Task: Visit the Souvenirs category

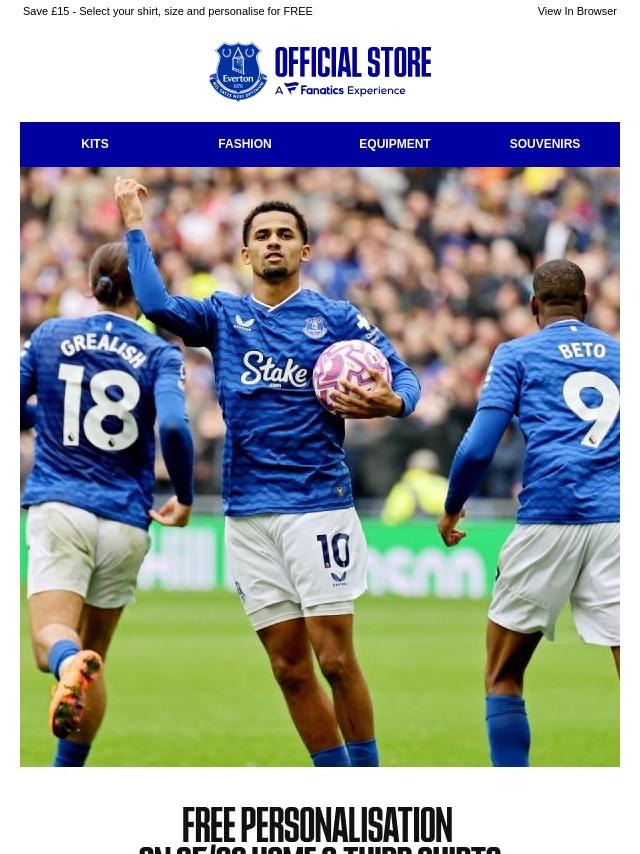Action: click(x=545, y=144)
